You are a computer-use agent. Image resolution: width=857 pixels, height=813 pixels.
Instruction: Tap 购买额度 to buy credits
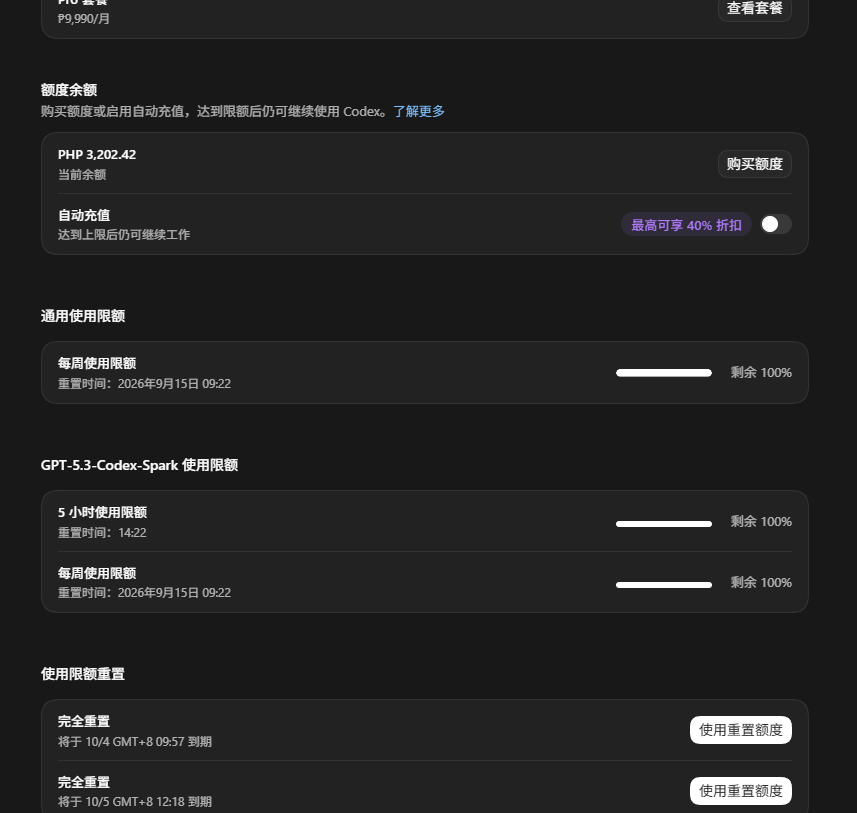pyautogui.click(x=754, y=164)
